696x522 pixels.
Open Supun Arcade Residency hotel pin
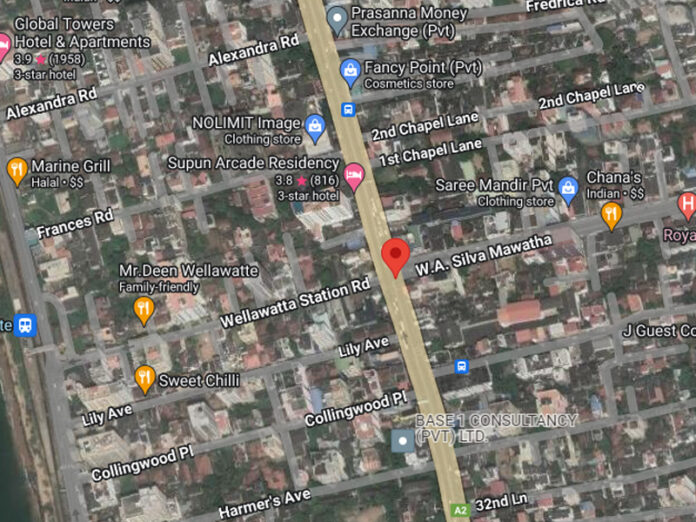point(354,176)
